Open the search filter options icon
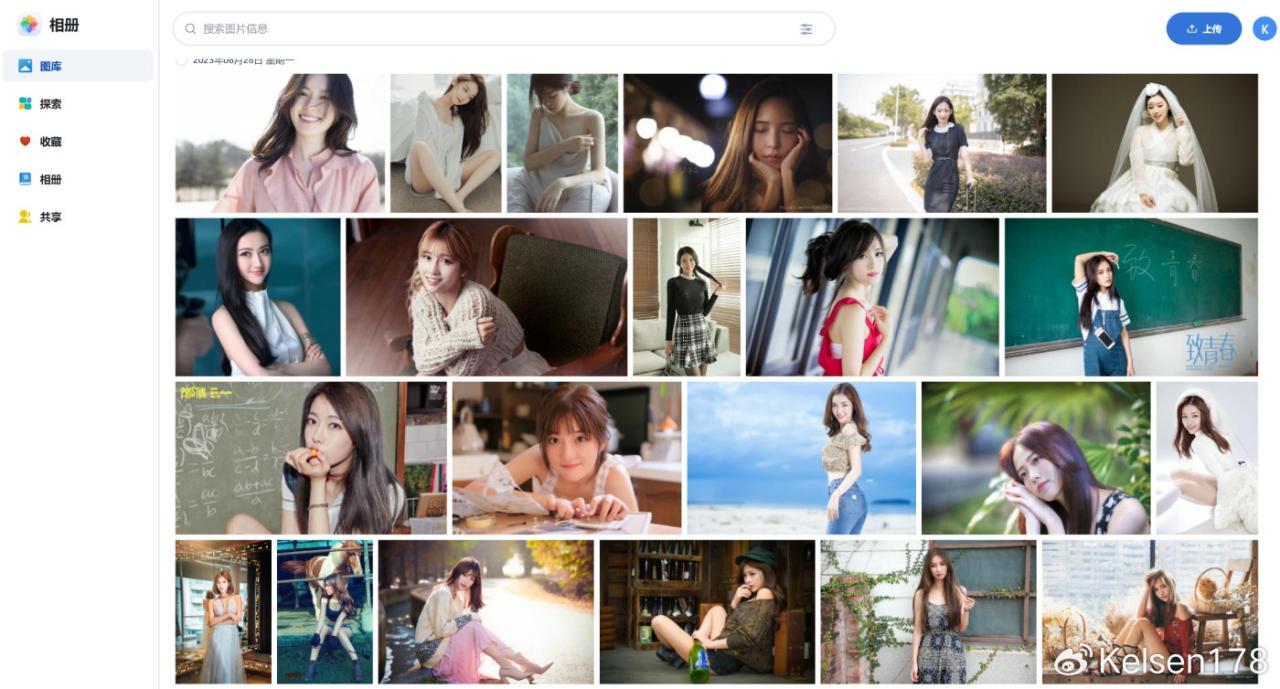 pos(806,29)
